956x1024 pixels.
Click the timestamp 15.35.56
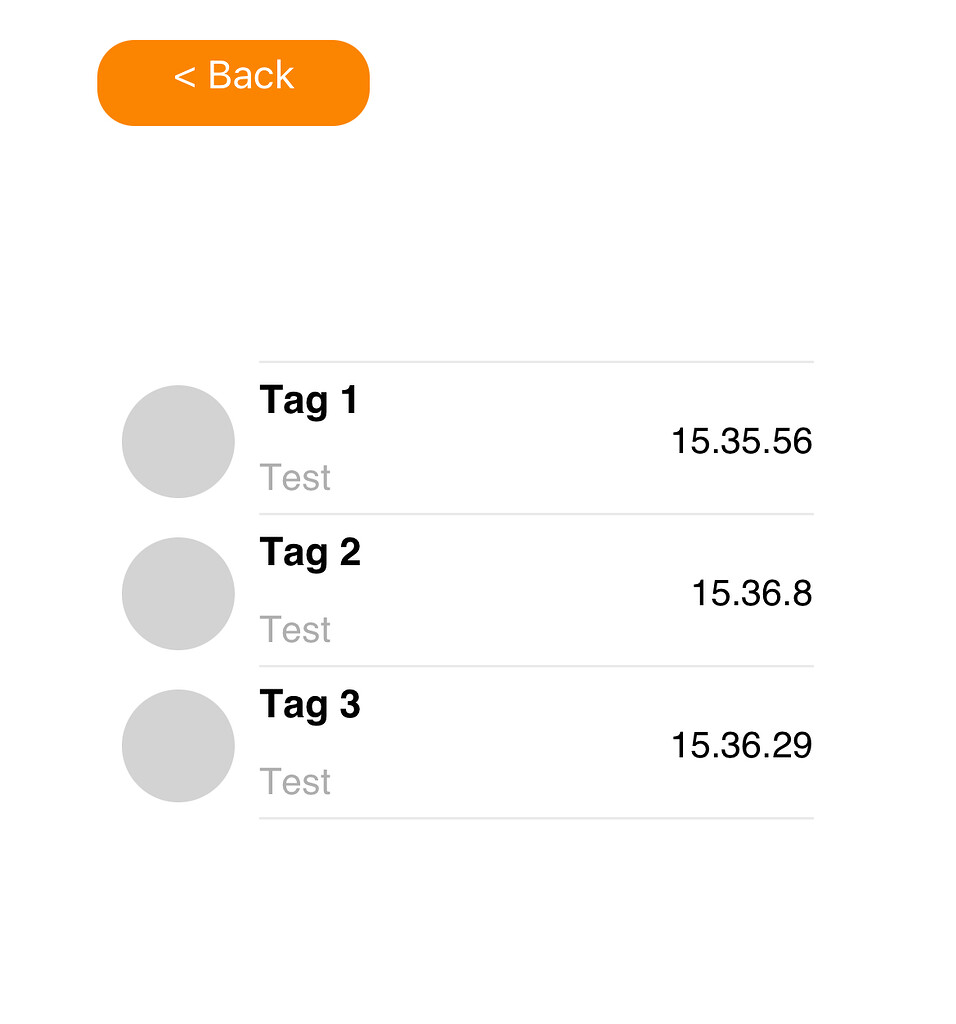[x=742, y=442]
